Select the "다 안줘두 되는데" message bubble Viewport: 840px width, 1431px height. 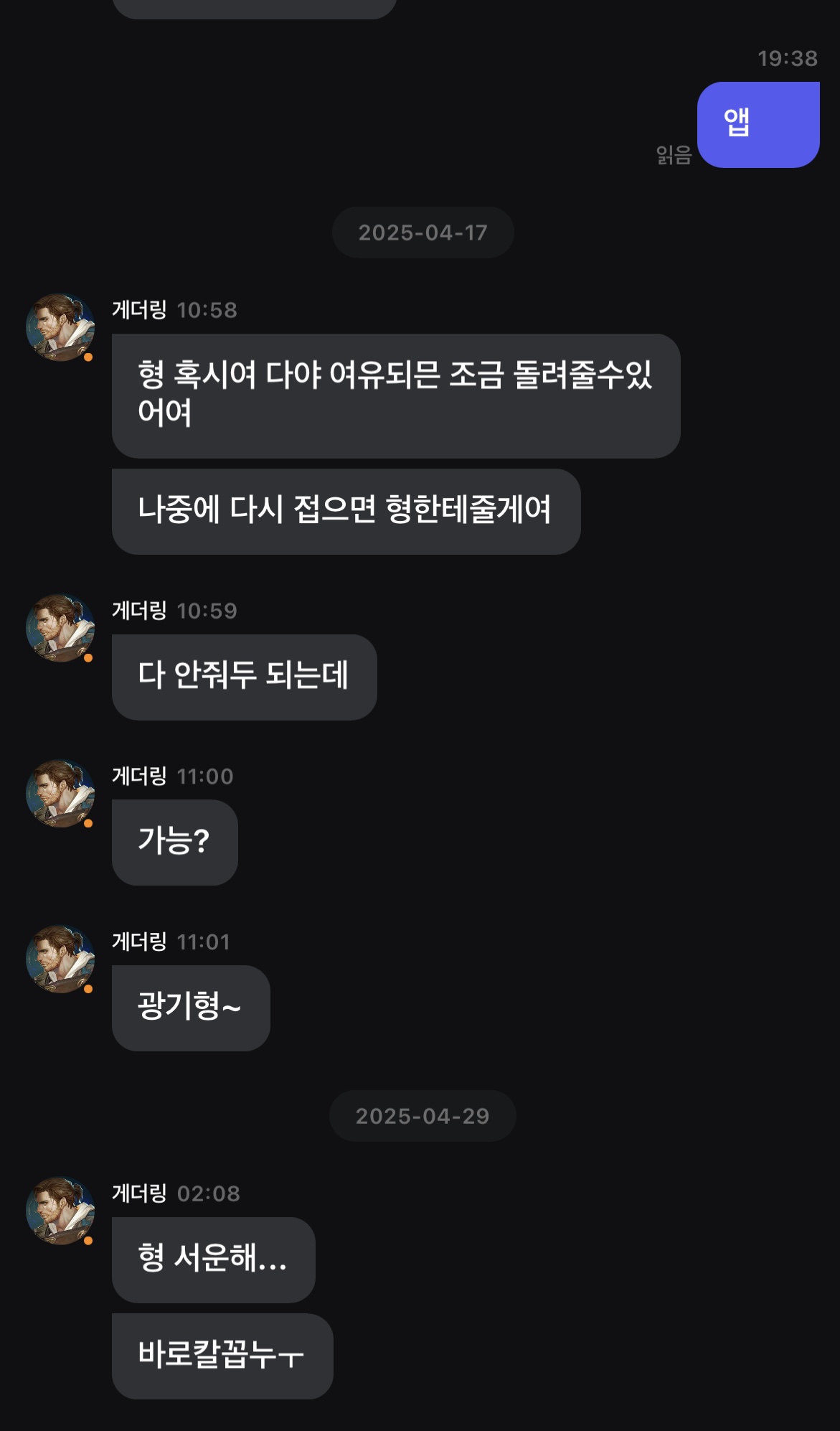(243, 675)
